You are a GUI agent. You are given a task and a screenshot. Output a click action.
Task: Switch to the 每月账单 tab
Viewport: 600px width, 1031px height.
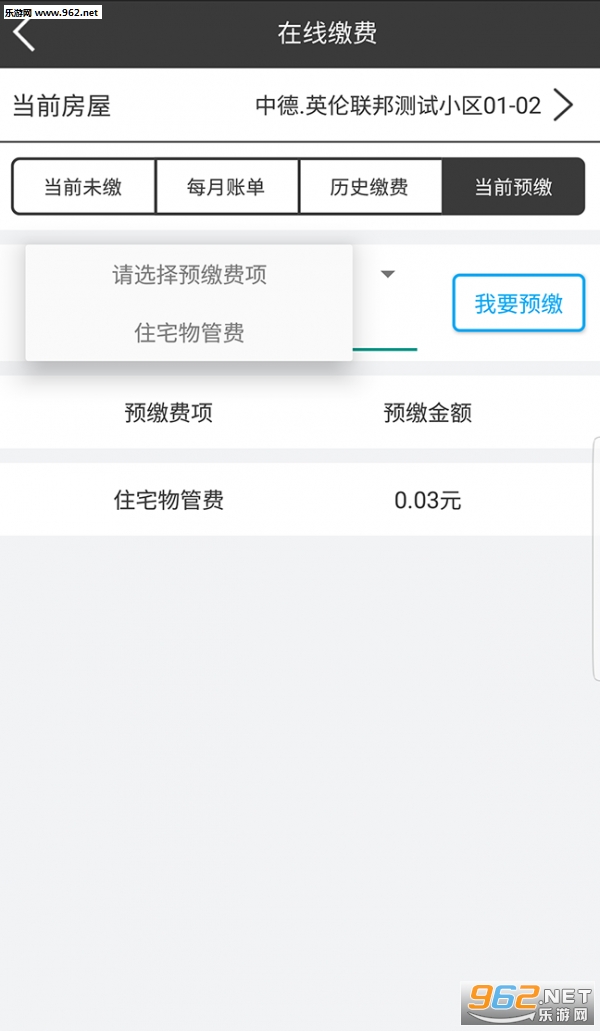[x=227, y=187]
